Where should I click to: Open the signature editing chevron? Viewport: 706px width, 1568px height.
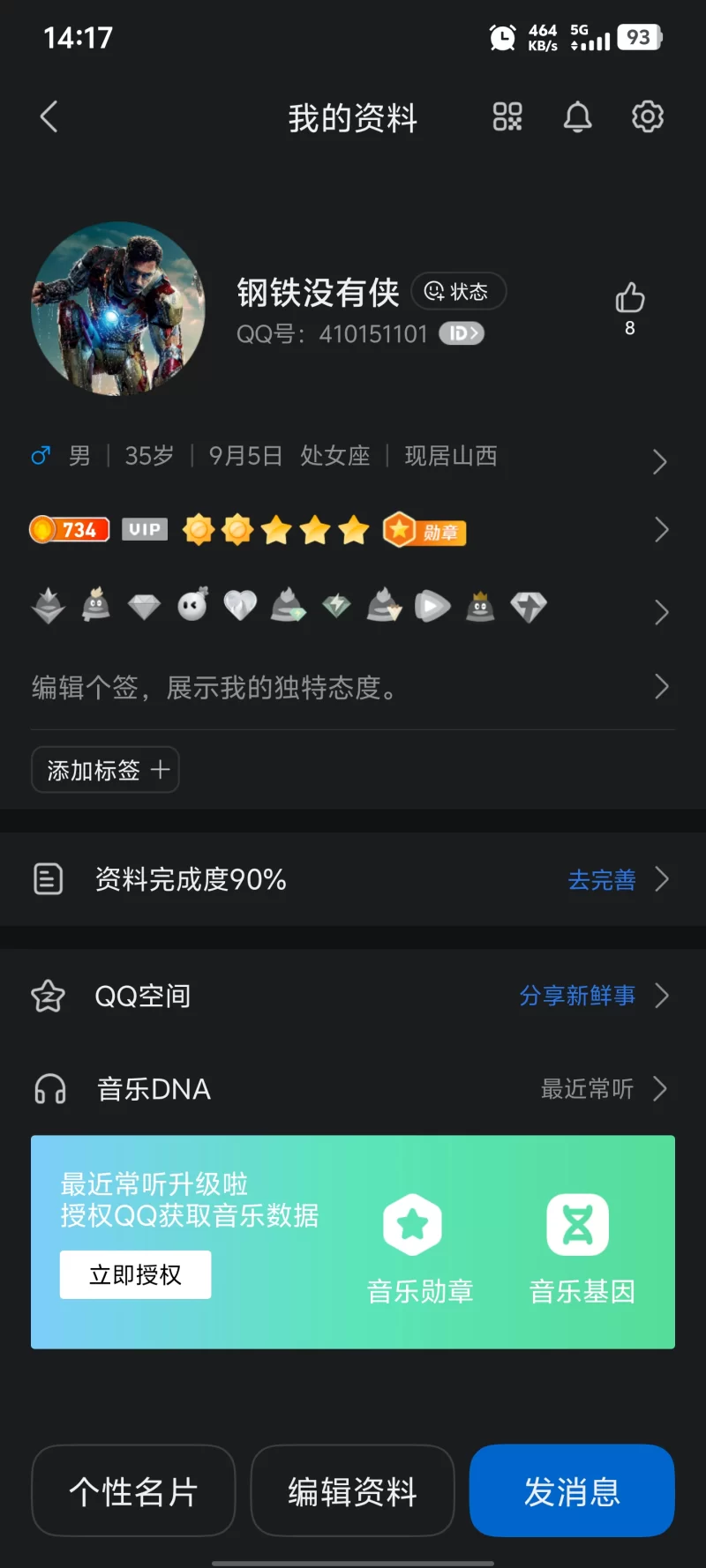tap(662, 687)
